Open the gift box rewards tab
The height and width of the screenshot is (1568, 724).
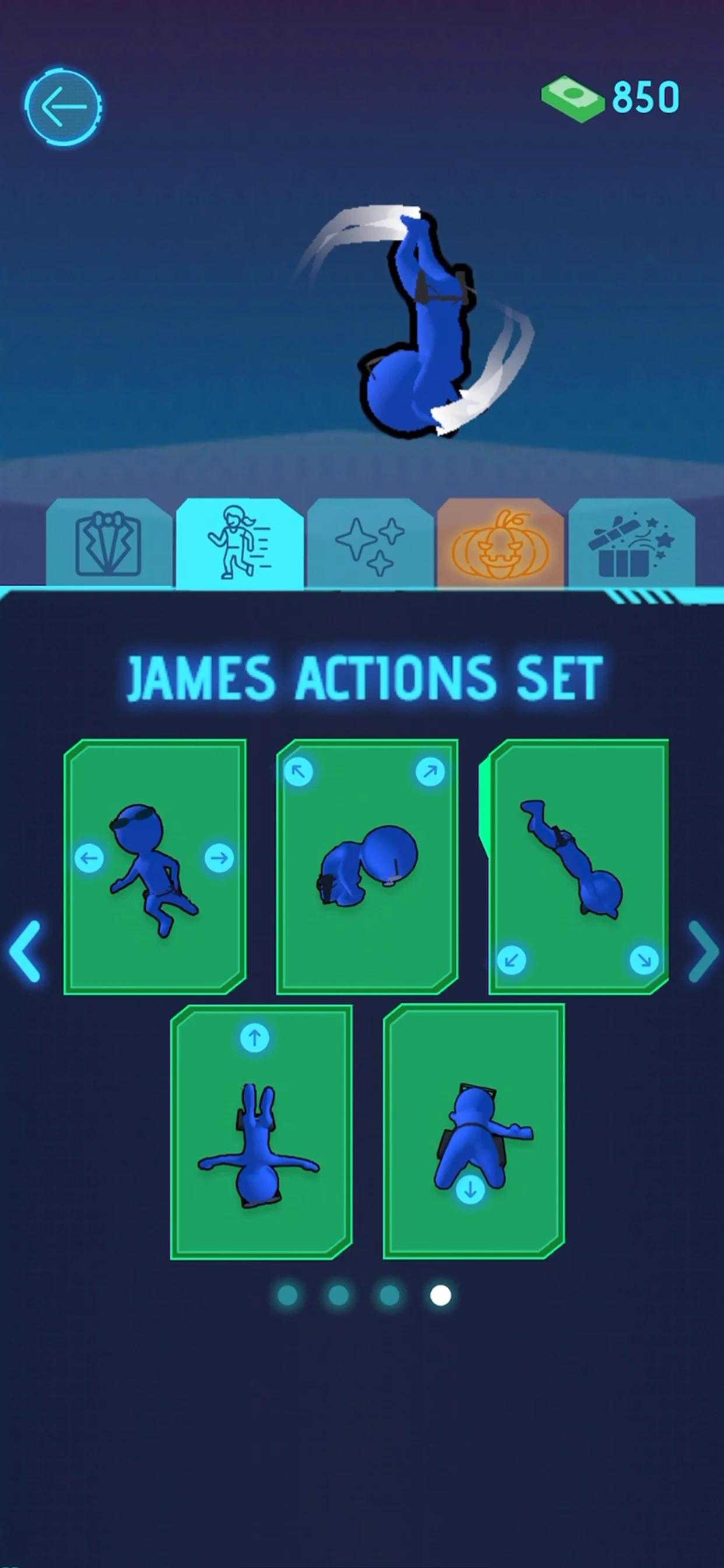(631, 544)
